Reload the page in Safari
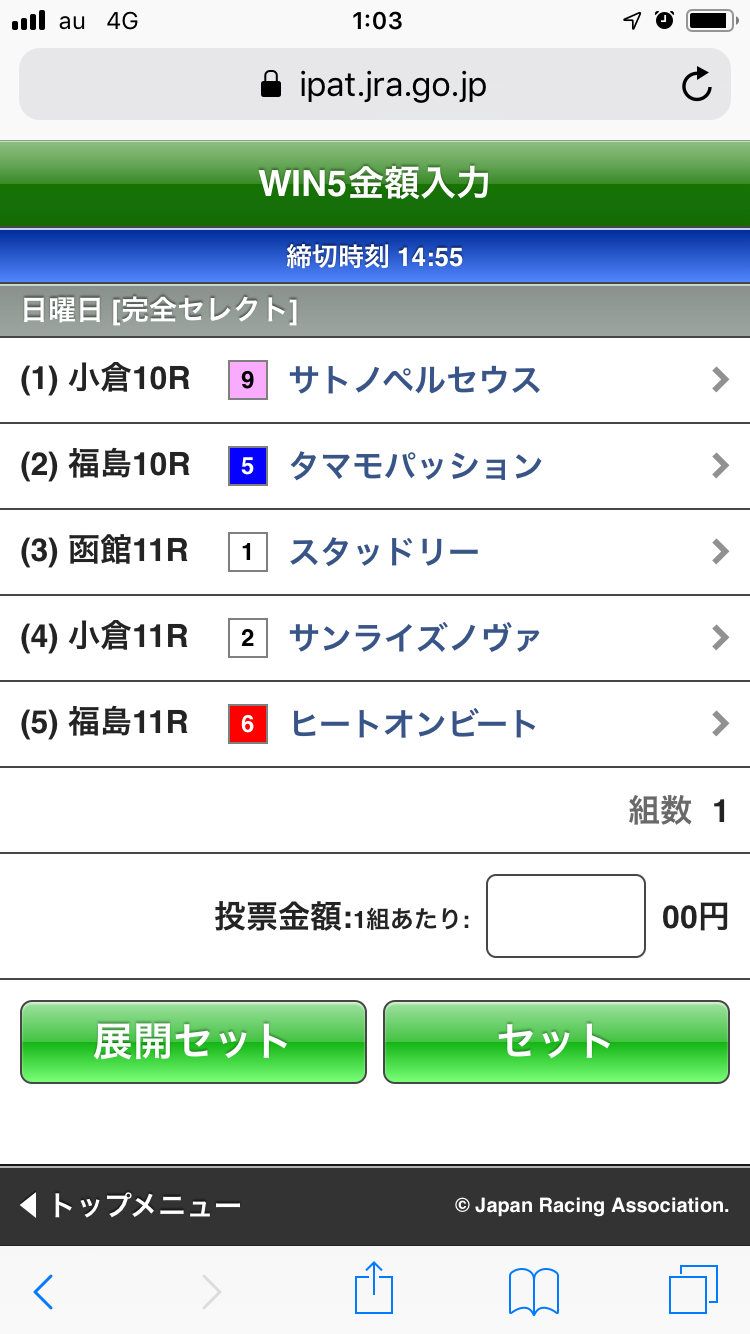The height and width of the screenshot is (1334, 750). pyautogui.click(x=696, y=85)
